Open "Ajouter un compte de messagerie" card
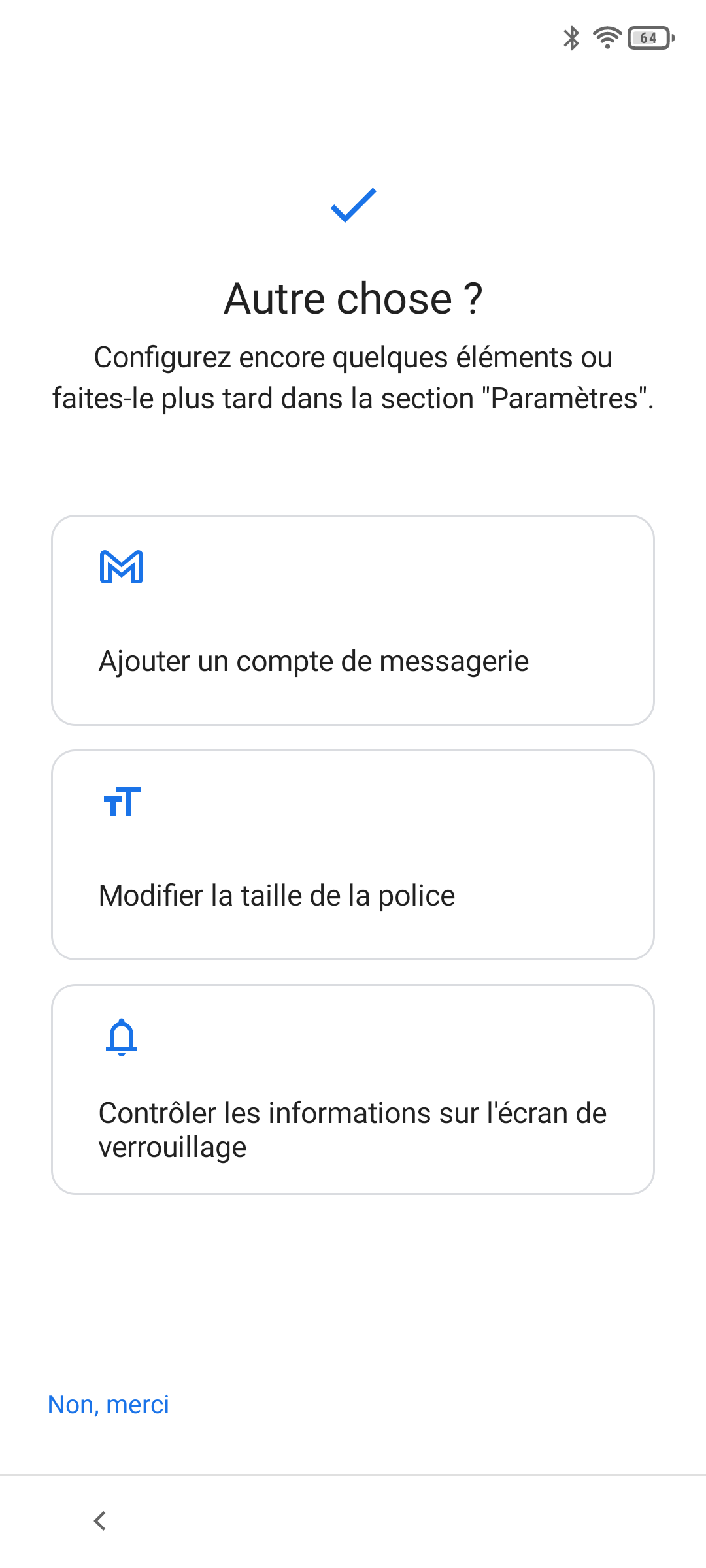This screenshot has height=1568, width=706. coord(353,620)
